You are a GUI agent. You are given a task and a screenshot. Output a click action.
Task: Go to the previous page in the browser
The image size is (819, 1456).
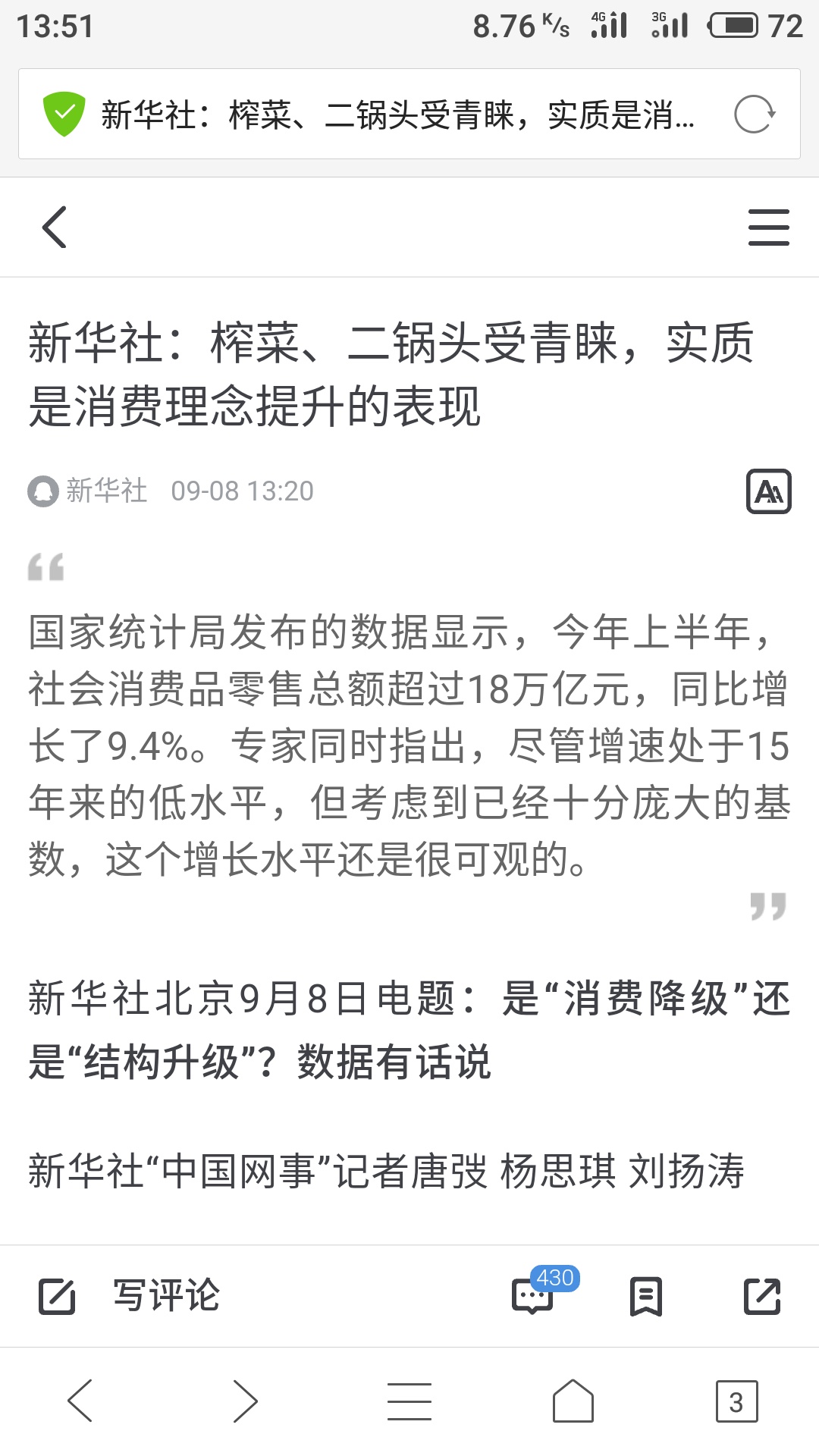pos(80,1401)
